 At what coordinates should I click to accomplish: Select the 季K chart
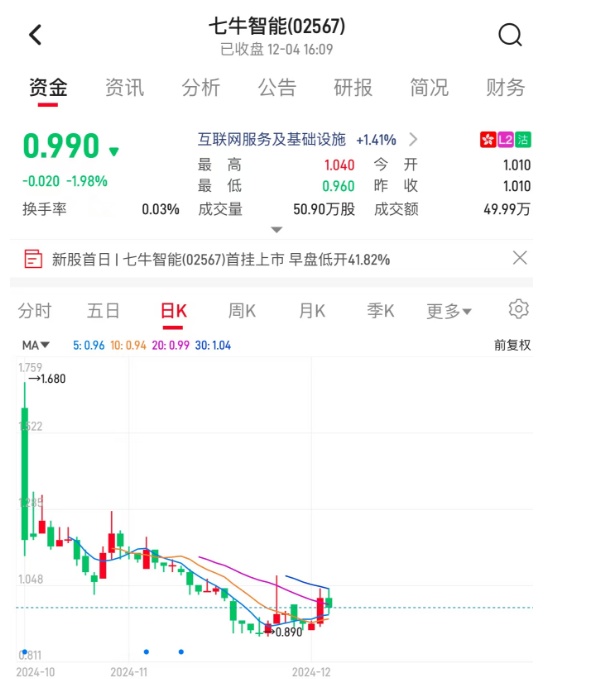[x=380, y=311]
